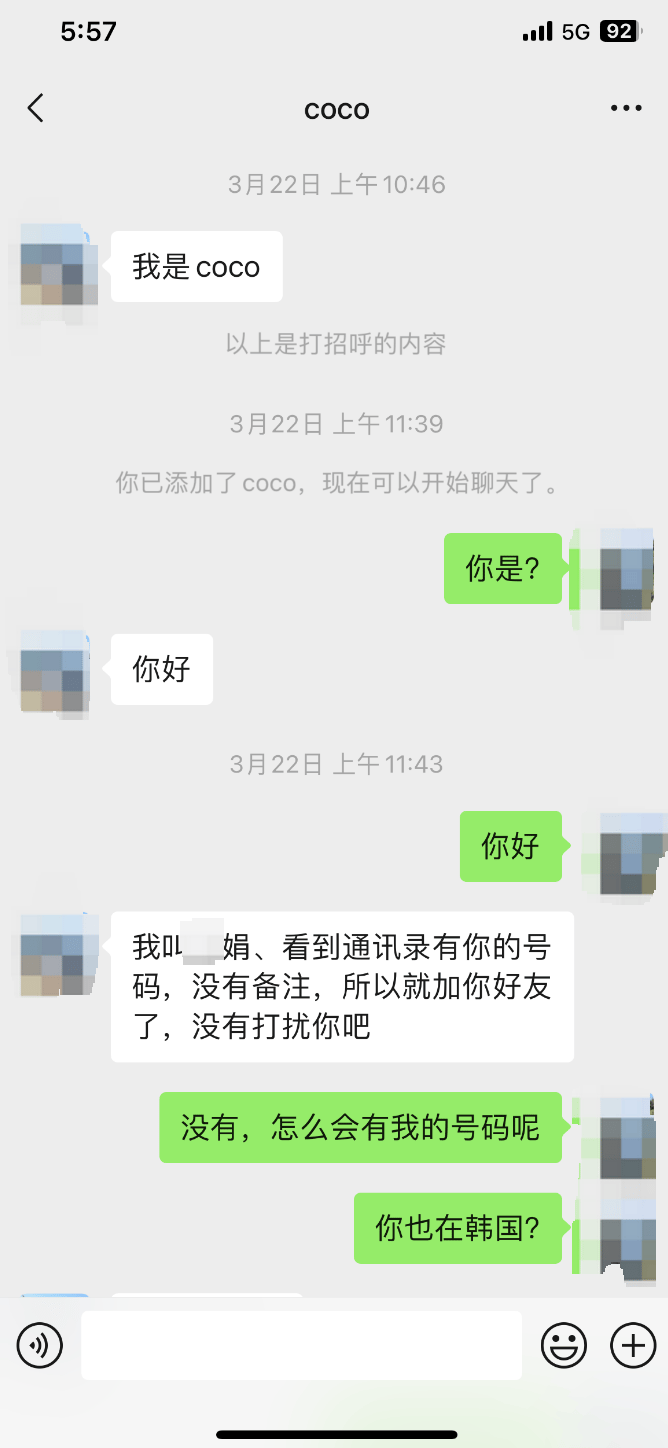Switch to voice message input
The height and width of the screenshot is (1448, 668).
pos(40,1345)
